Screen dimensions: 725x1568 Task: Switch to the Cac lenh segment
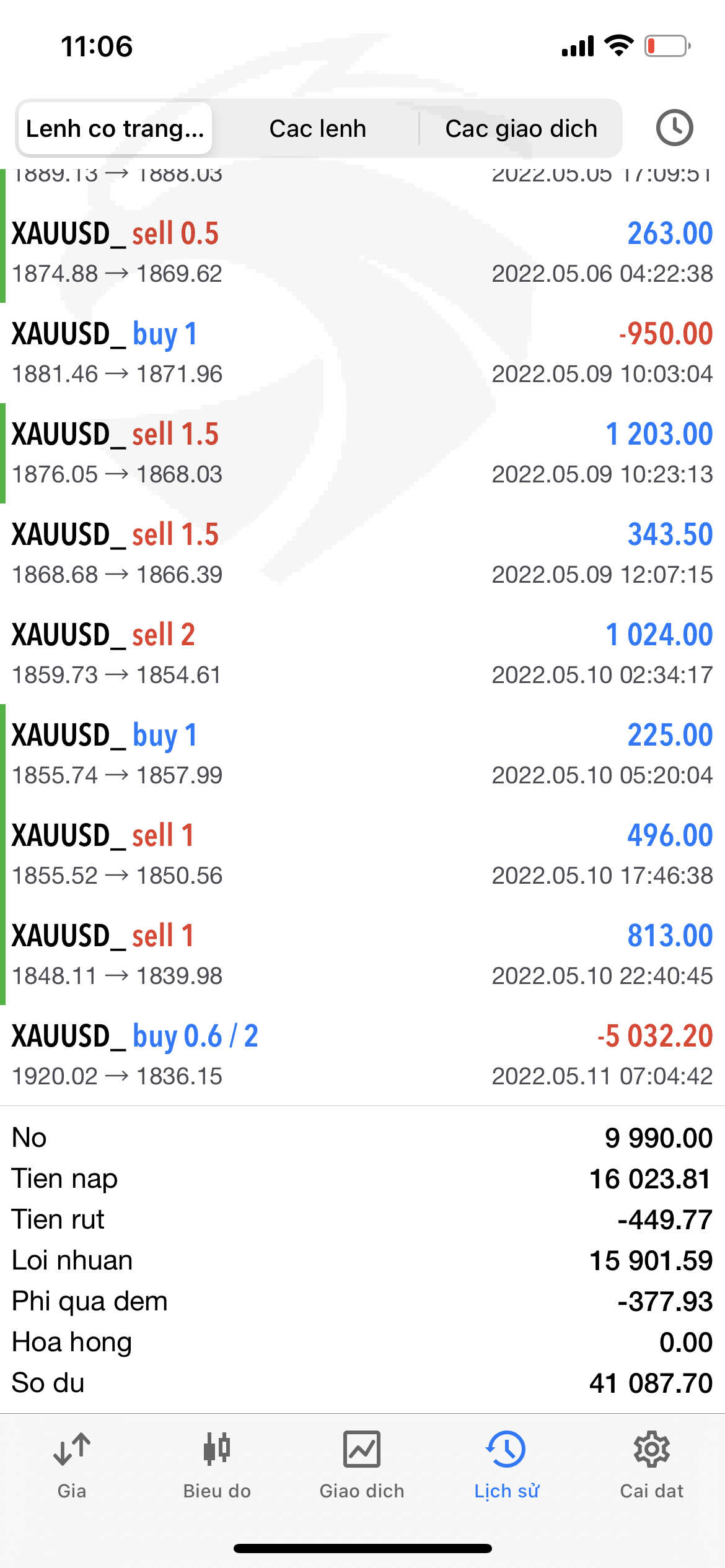tap(317, 128)
